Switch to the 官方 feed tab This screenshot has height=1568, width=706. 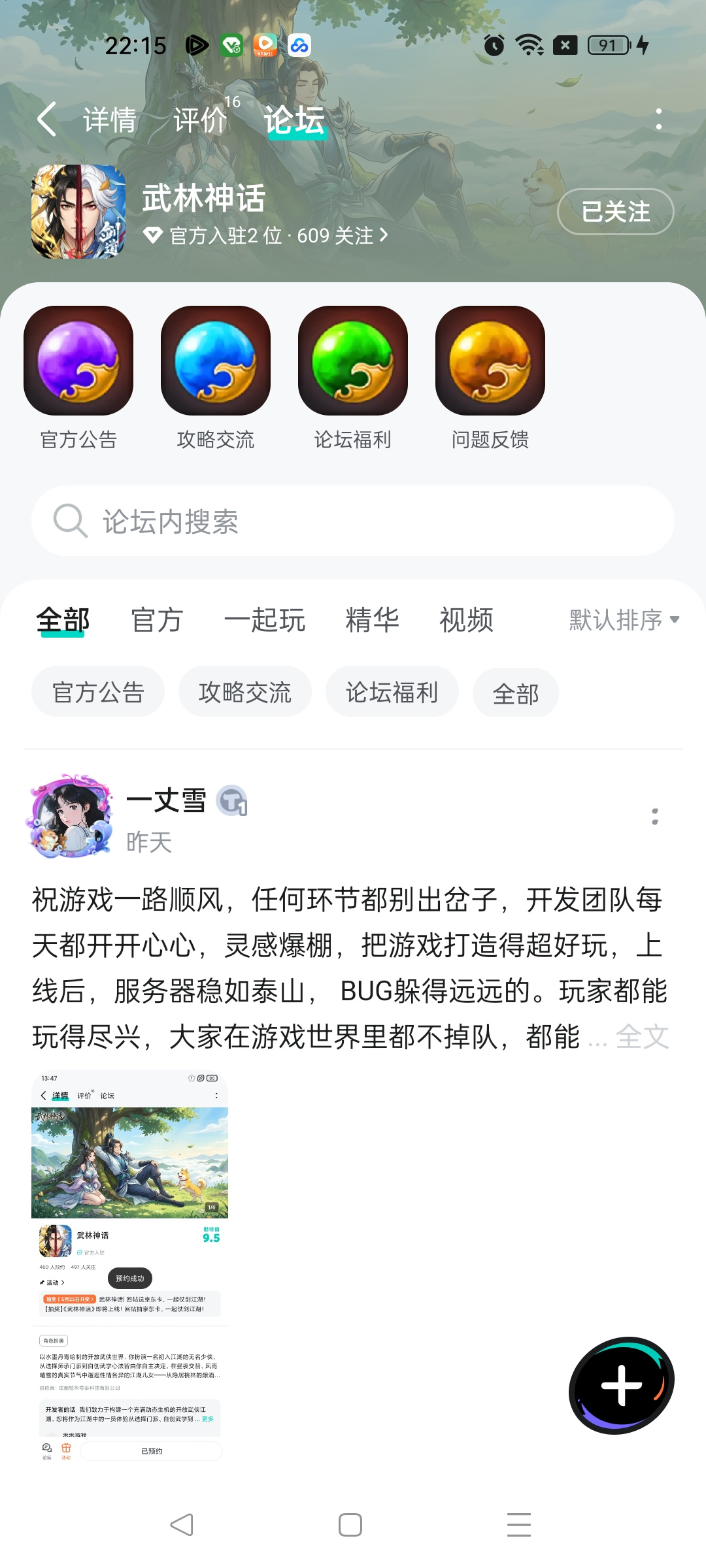157,620
